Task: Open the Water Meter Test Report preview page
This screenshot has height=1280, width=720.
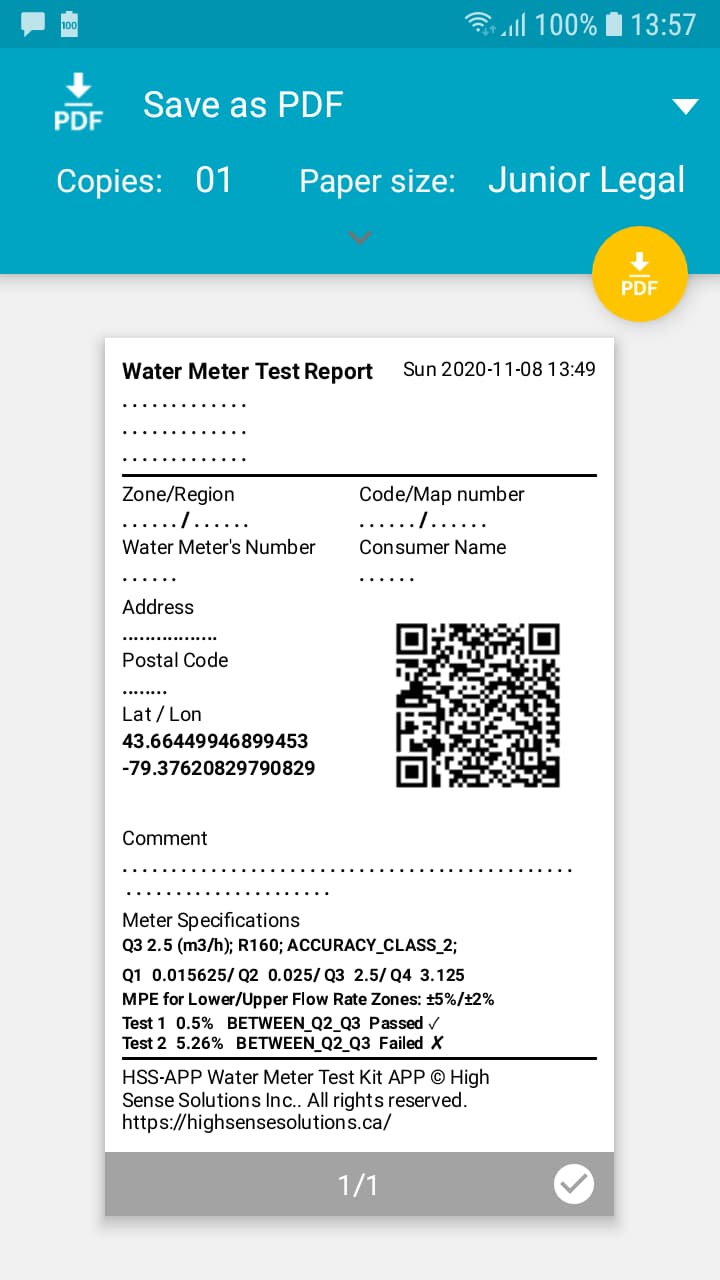Action: pyautogui.click(x=359, y=740)
